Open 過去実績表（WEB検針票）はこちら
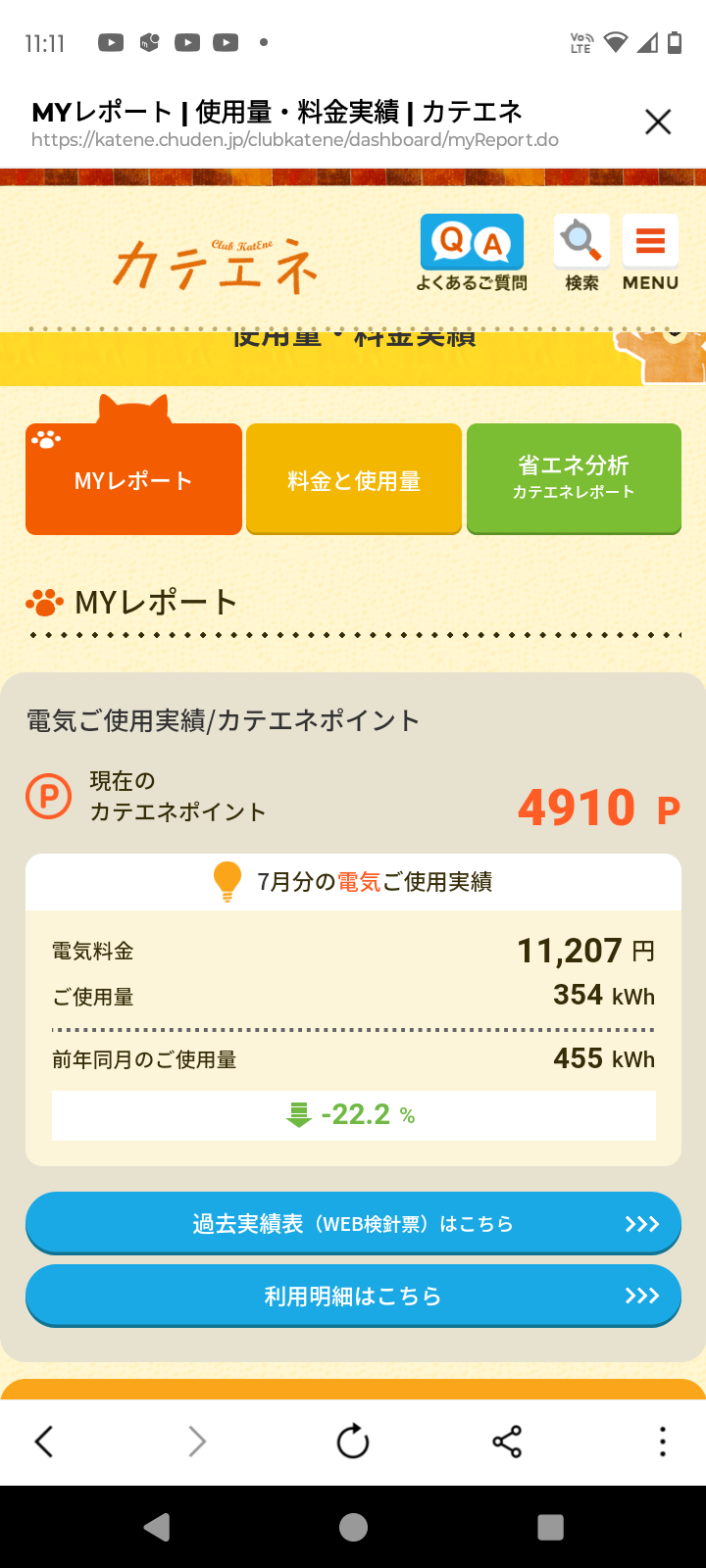This screenshot has height=1568, width=706. pos(353,1223)
